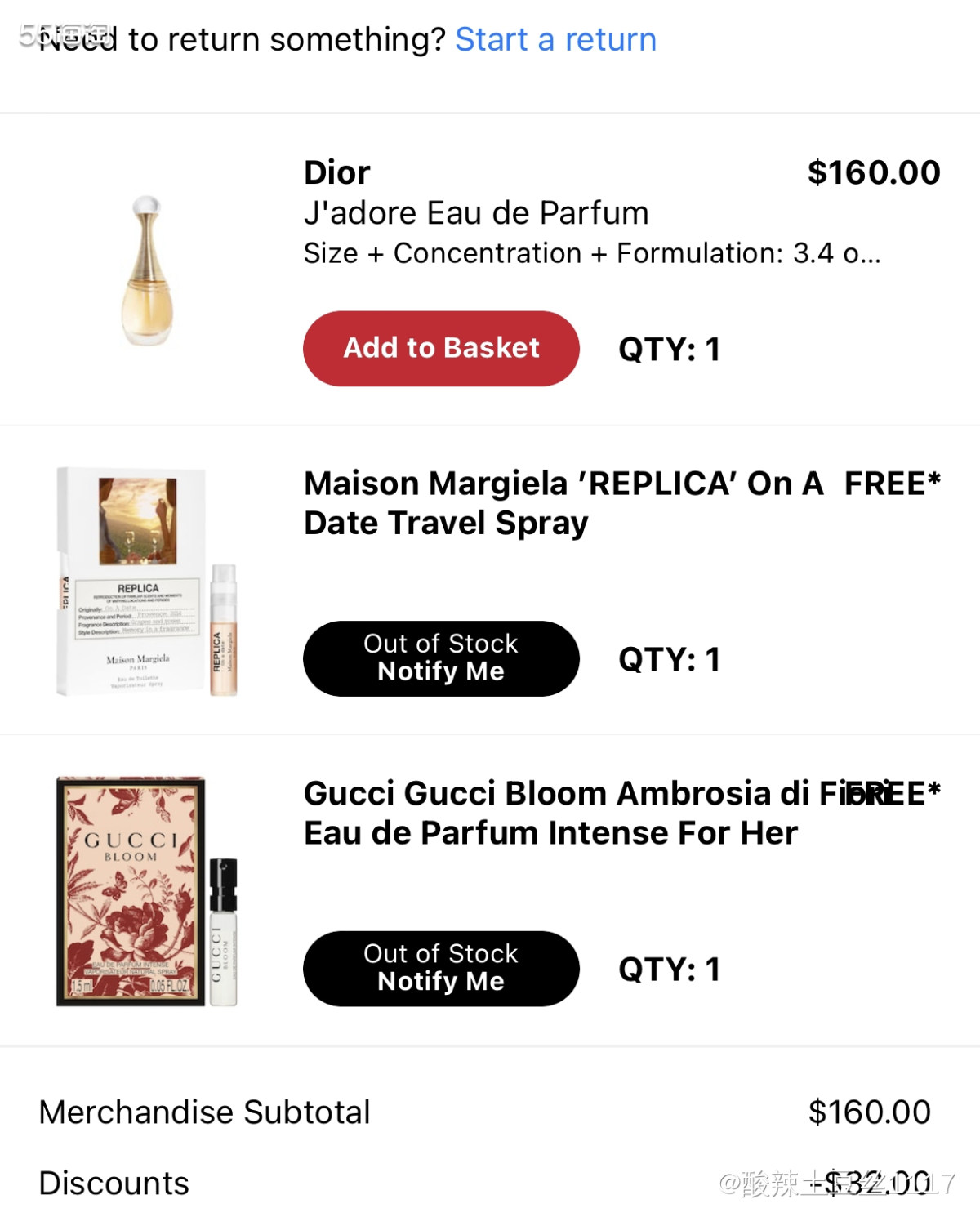Add Dior J'adore to basket
Image resolution: width=980 pixels, height=1226 pixels.
coord(441,349)
